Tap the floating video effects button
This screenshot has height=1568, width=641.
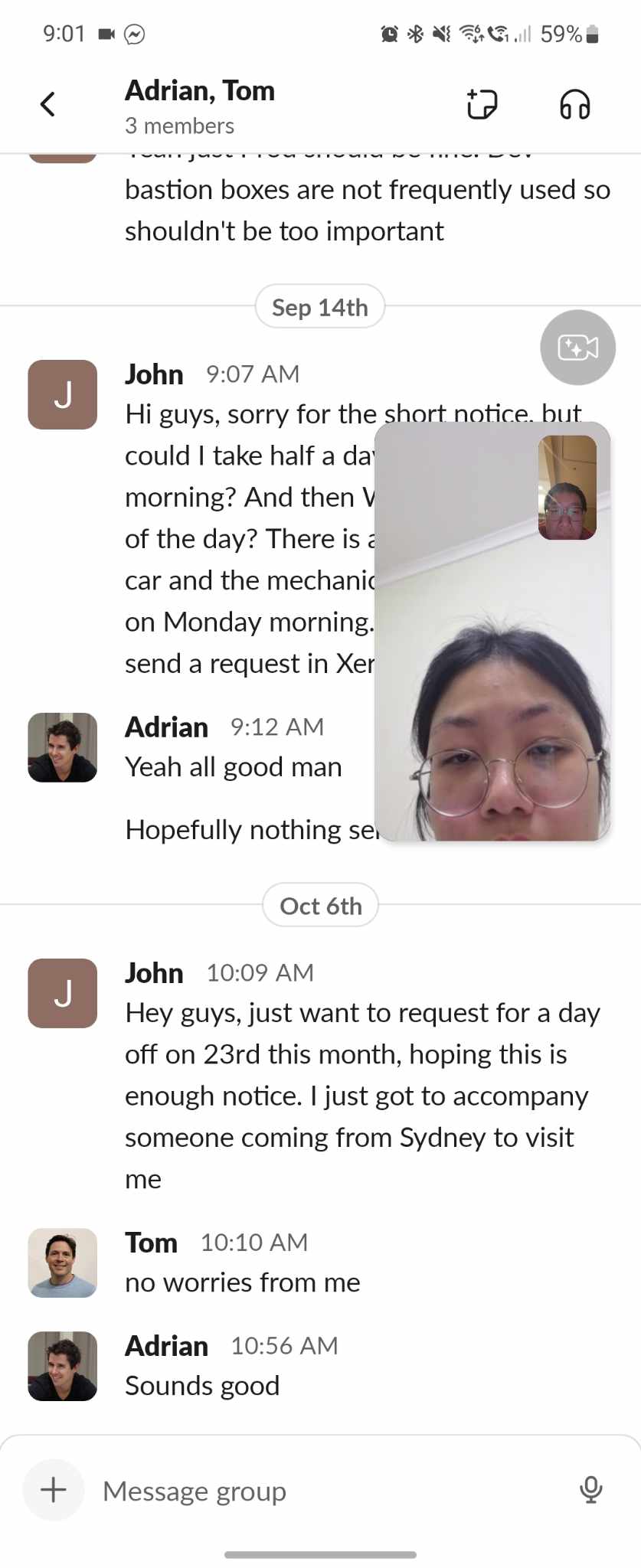tap(577, 348)
